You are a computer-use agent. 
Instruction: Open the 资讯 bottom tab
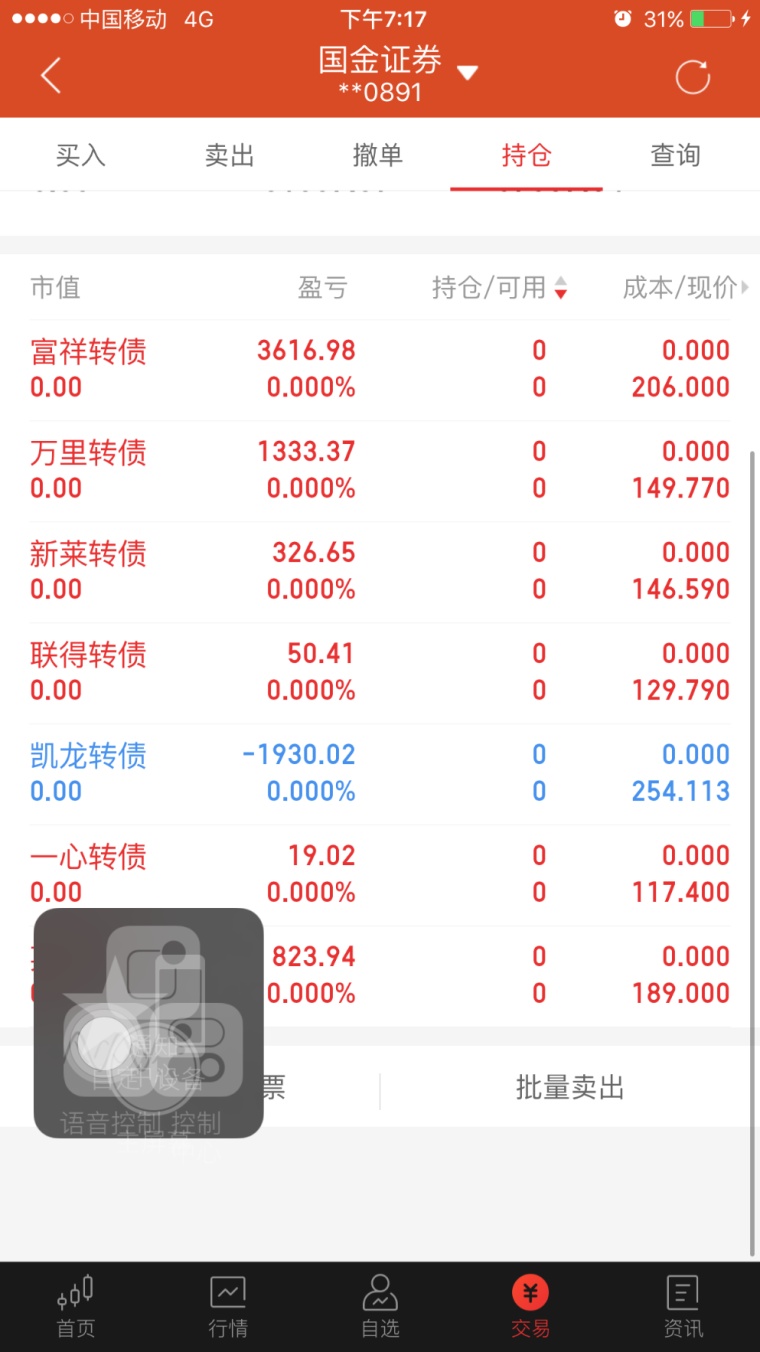pos(684,1308)
